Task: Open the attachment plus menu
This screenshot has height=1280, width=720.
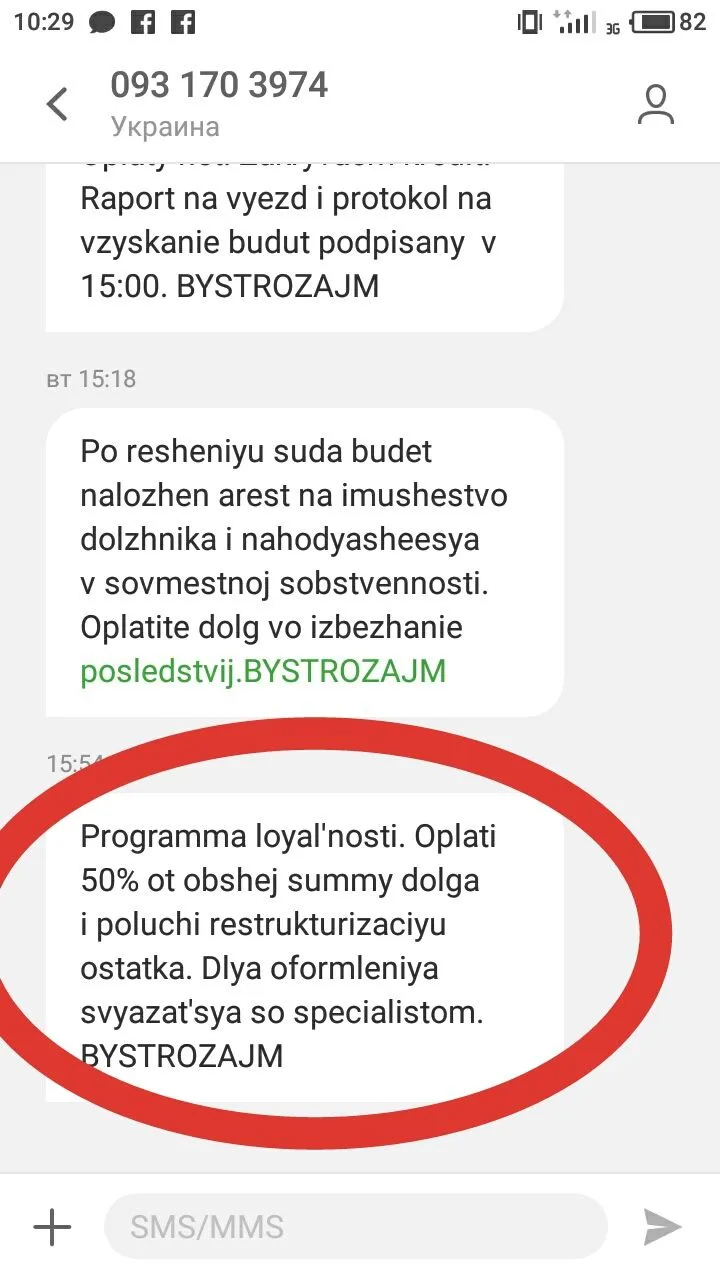Action: pyautogui.click(x=52, y=1227)
